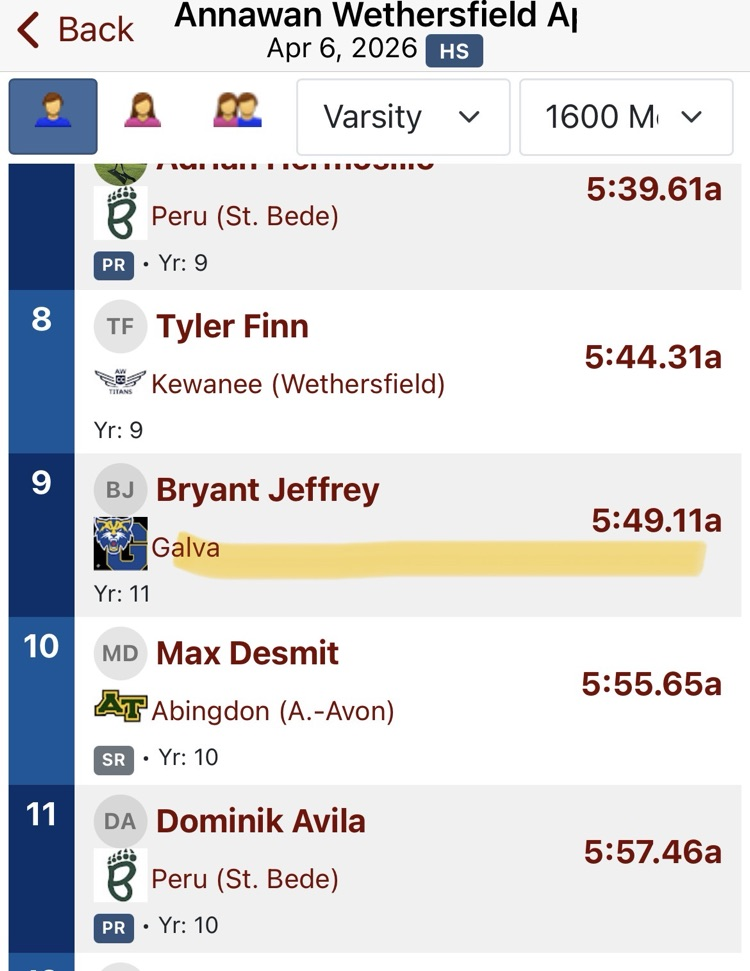Click the Peru St. Bede bear logo
Screen dimensions: 750x971
click(x=120, y=213)
